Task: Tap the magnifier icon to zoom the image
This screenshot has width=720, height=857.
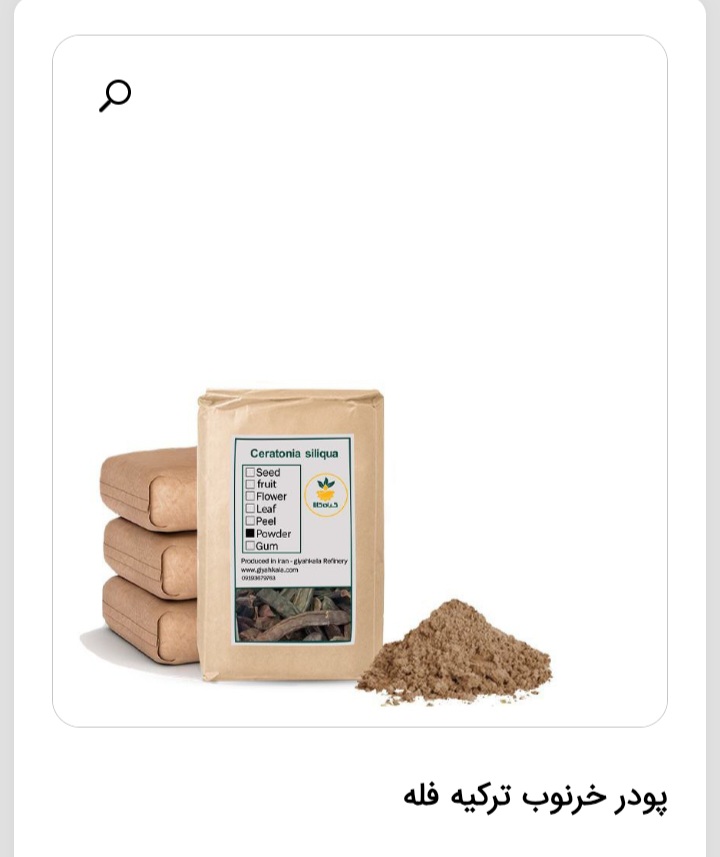Action: pyautogui.click(x=115, y=96)
